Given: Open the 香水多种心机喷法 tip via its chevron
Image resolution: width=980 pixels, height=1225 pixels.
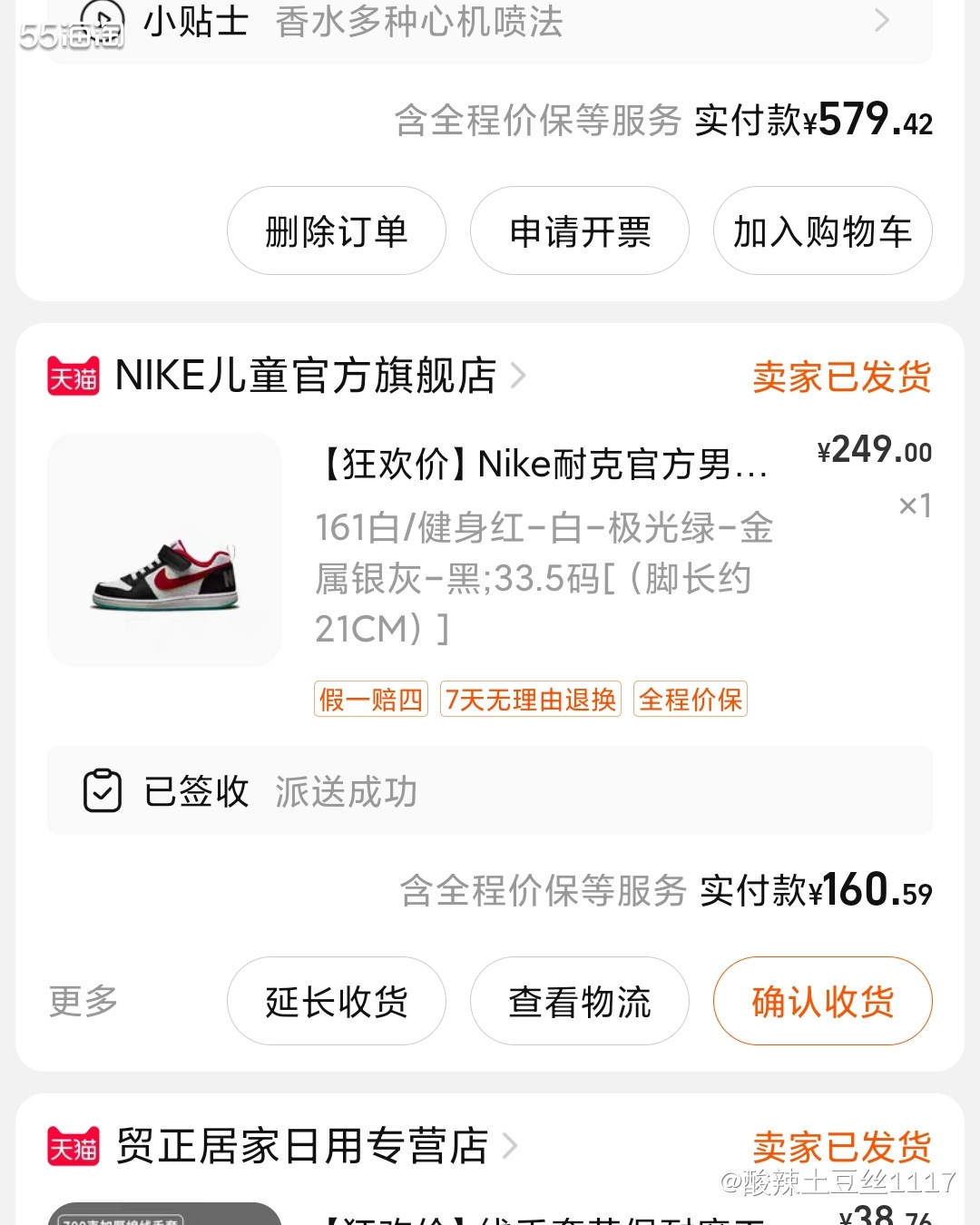Looking at the screenshot, I should pos(881,20).
